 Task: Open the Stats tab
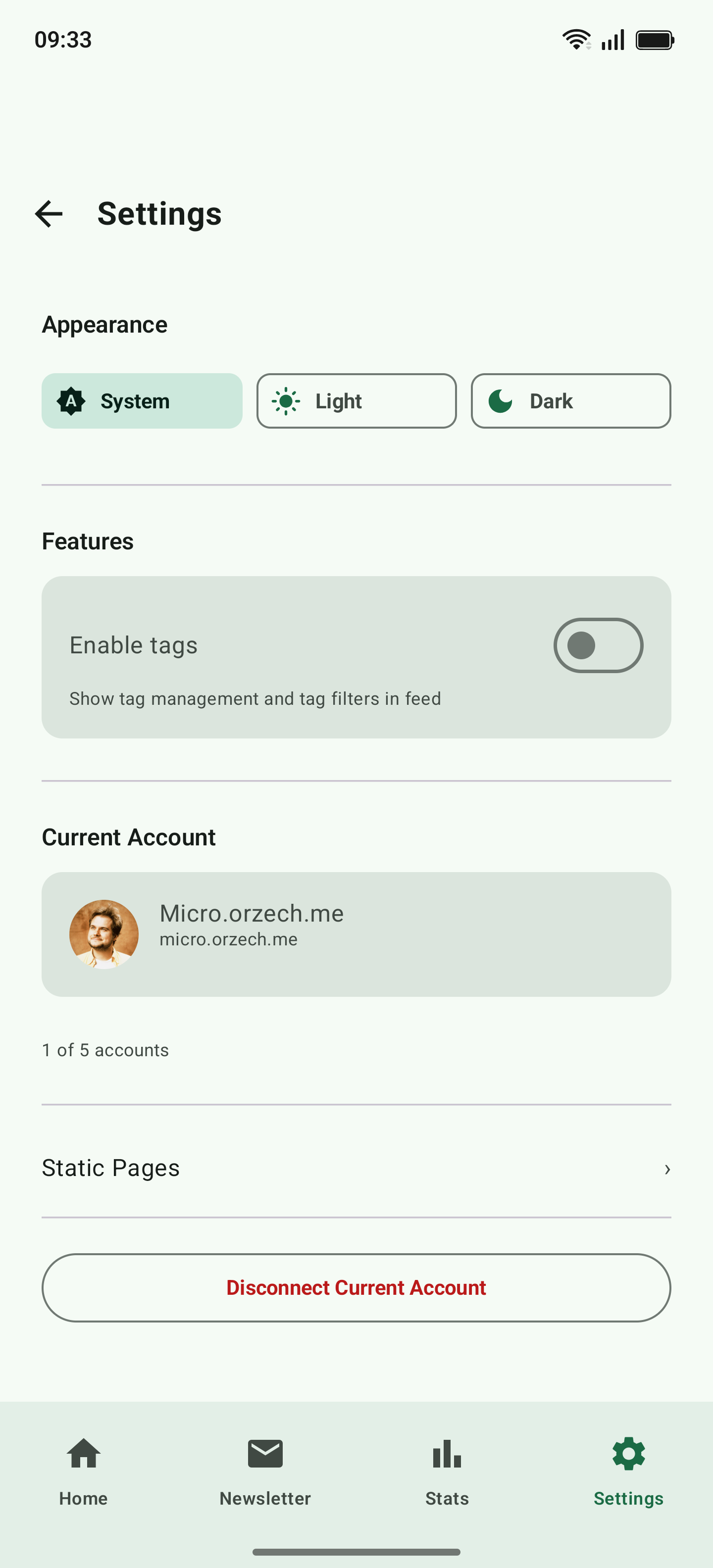point(447,1470)
